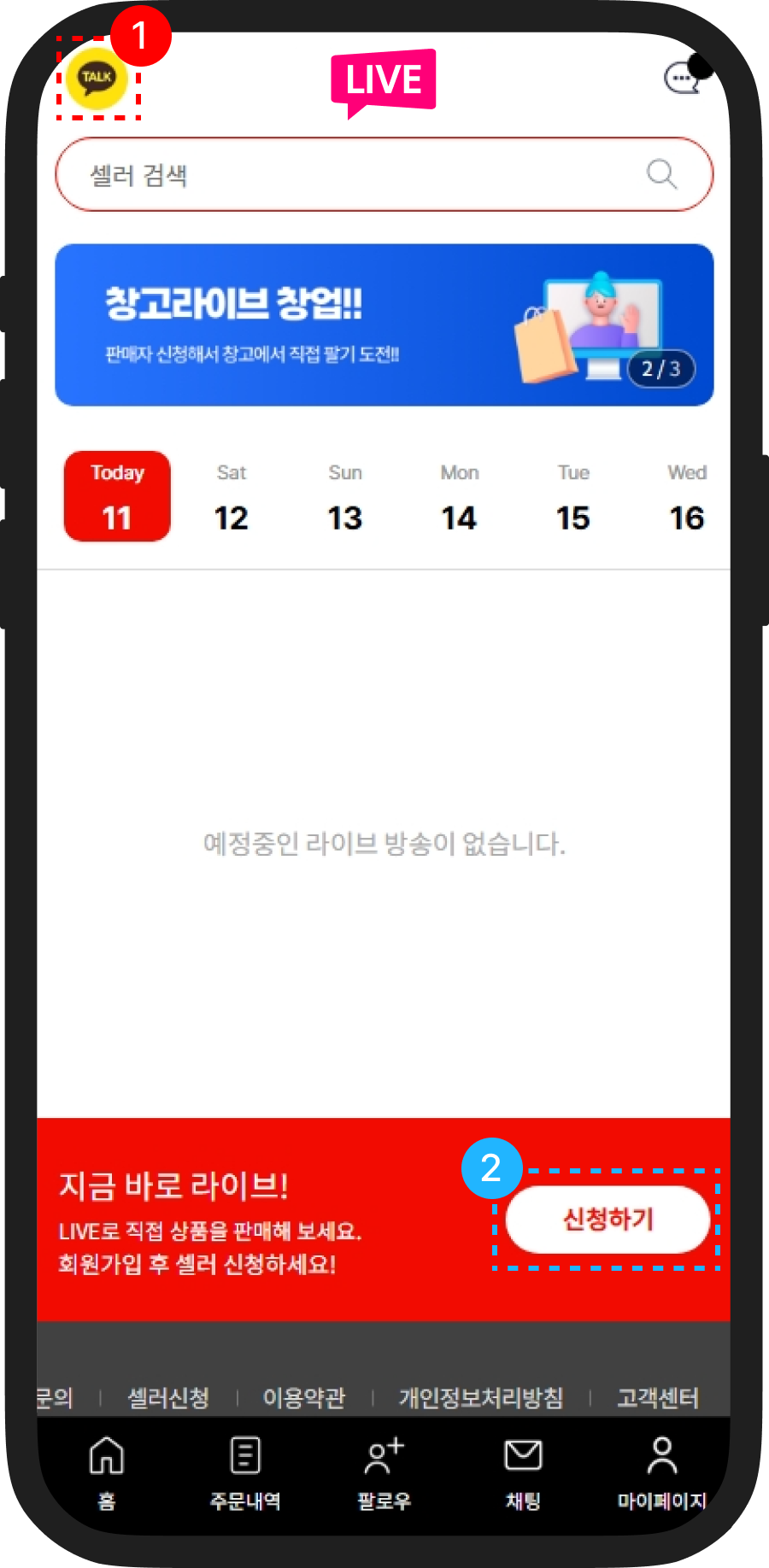Image resolution: width=769 pixels, height=1568 pixels.
Task: Open the KakaoTalk icon at top left
Action: [97, 79]
